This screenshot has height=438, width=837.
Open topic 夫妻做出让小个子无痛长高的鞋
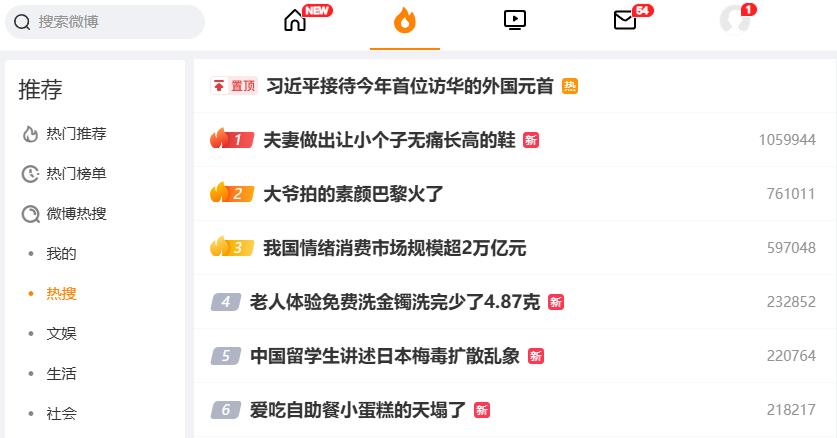click(389, 140)
